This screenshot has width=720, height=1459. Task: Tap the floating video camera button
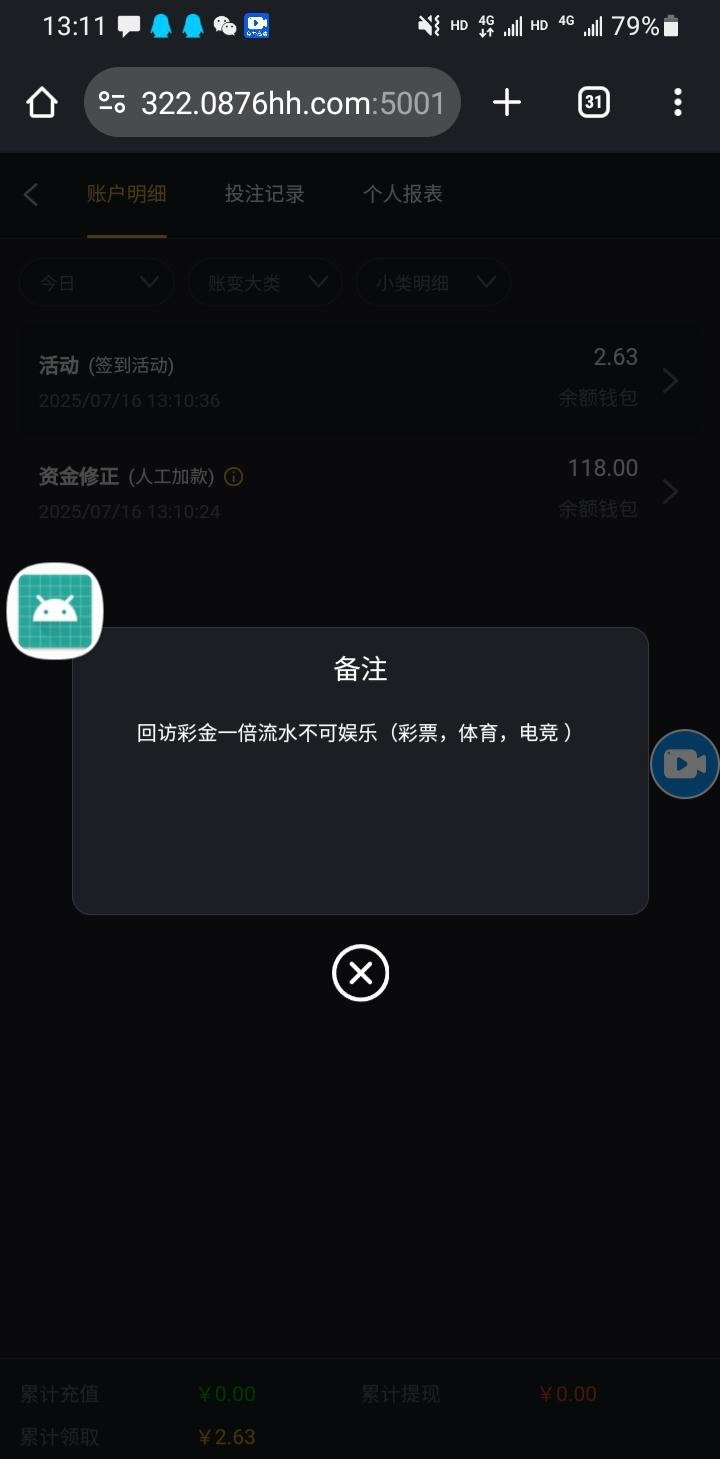pos(685,765)
